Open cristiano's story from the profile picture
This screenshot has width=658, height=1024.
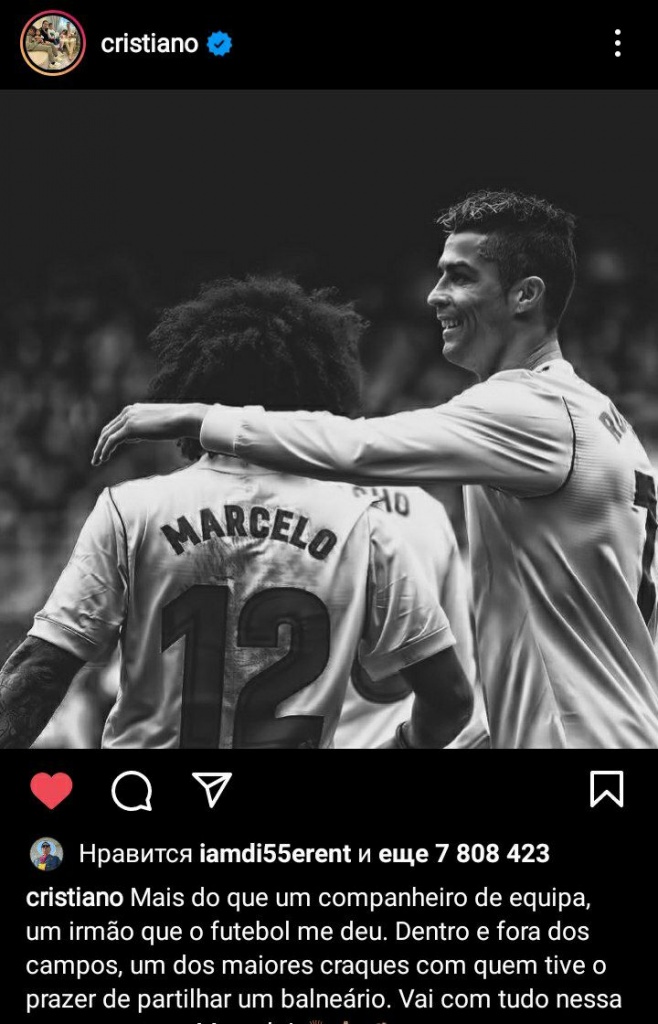[x=53, y=44]
